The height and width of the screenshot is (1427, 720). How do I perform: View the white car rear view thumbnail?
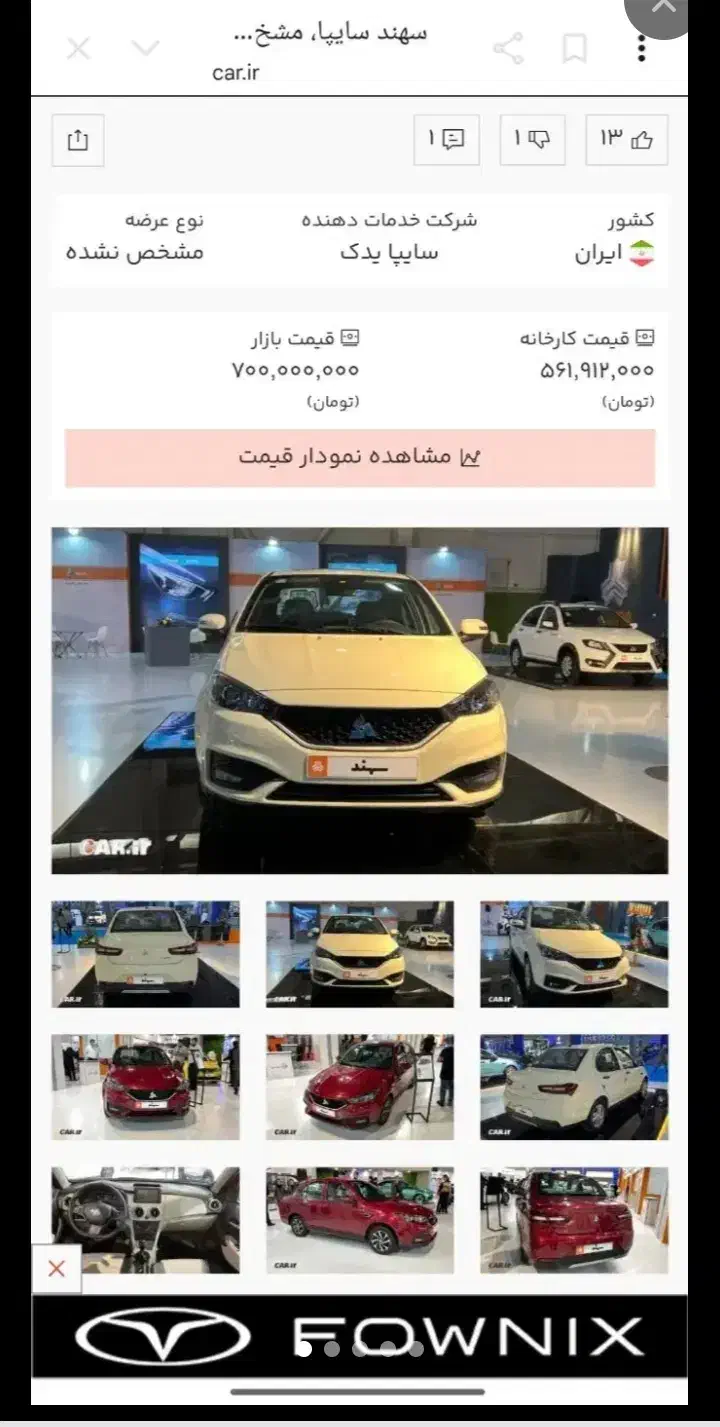(146, 953)
